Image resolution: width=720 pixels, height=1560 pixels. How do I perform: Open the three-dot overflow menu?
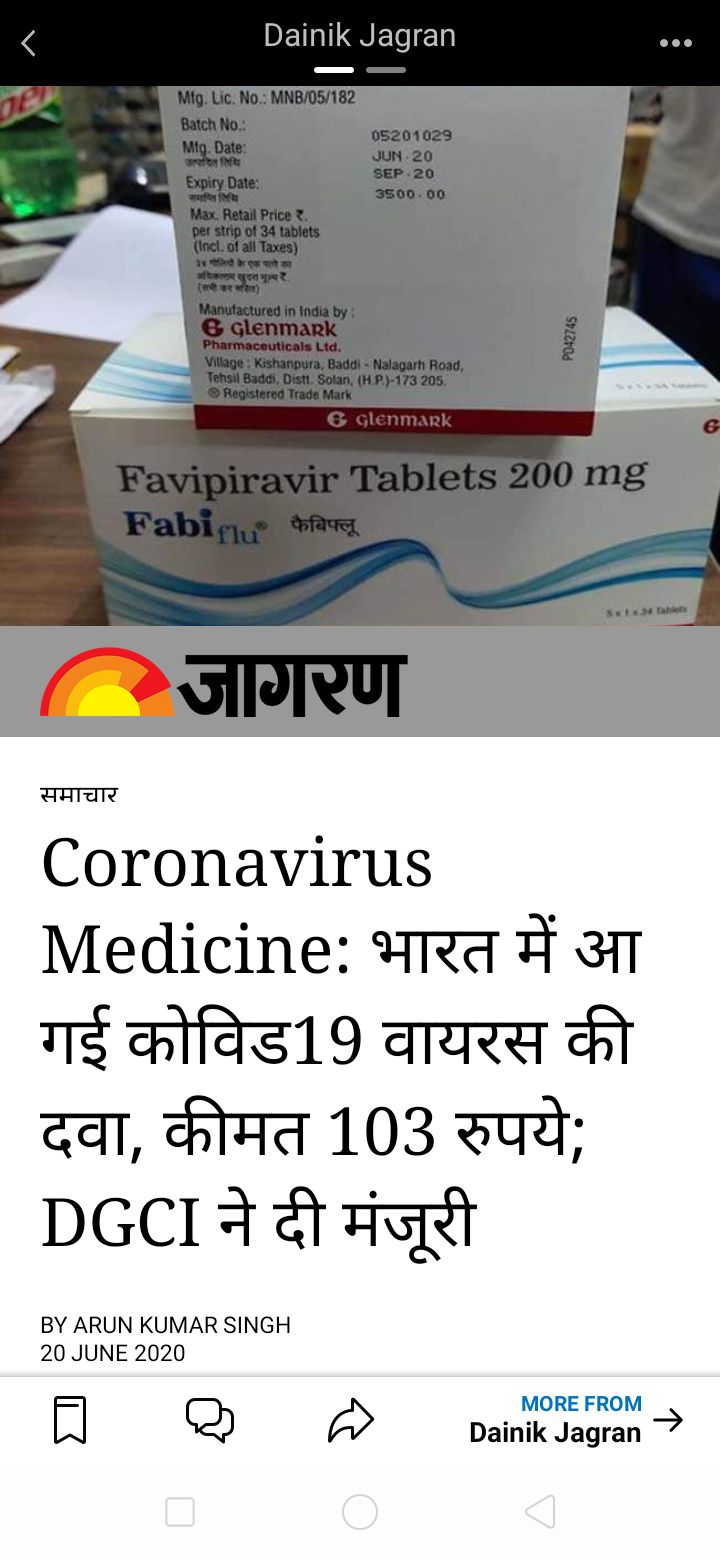676,43
